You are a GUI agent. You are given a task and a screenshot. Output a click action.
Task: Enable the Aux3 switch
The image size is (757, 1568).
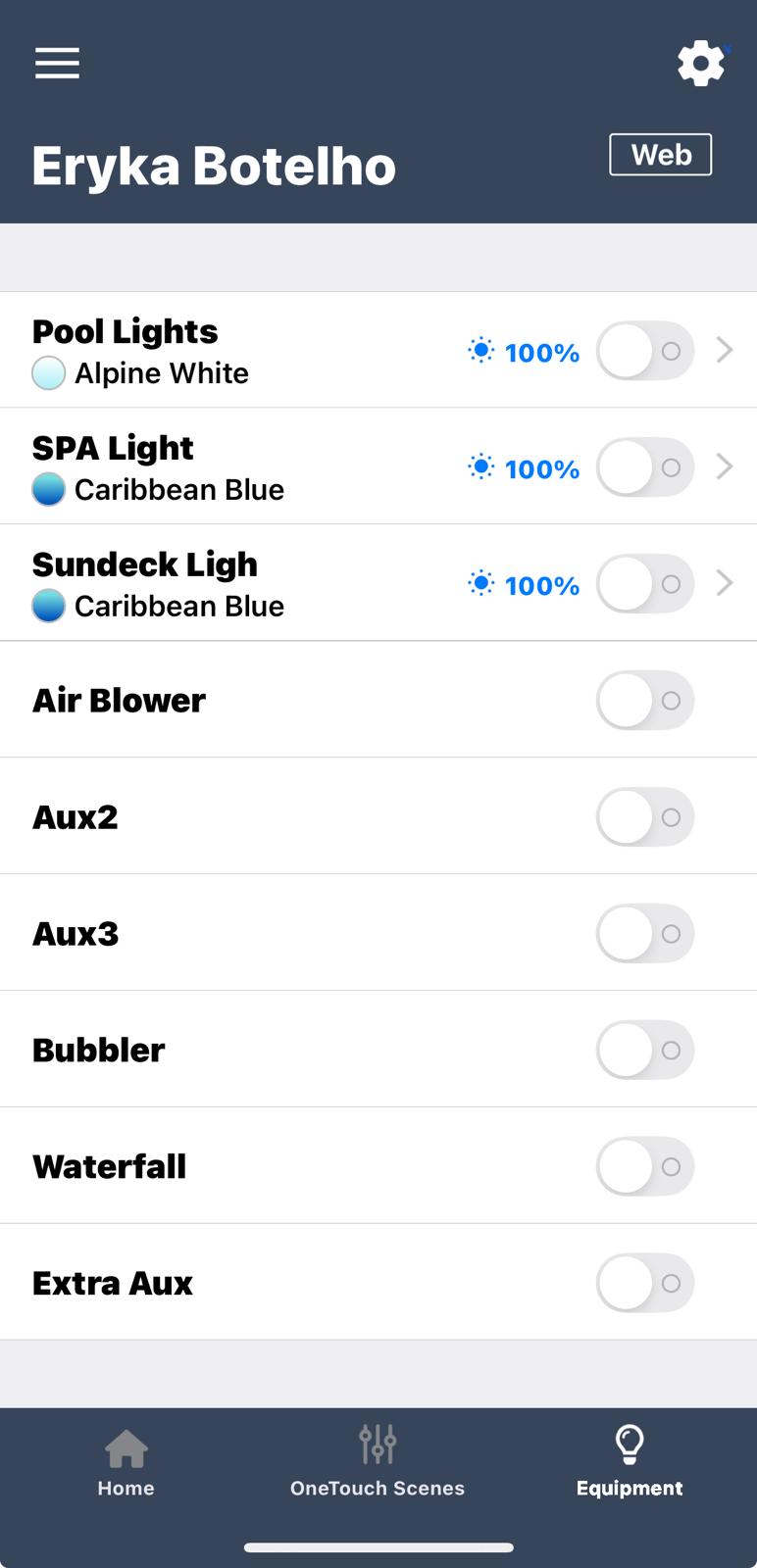pyautogui.click(x=644, y=934)
